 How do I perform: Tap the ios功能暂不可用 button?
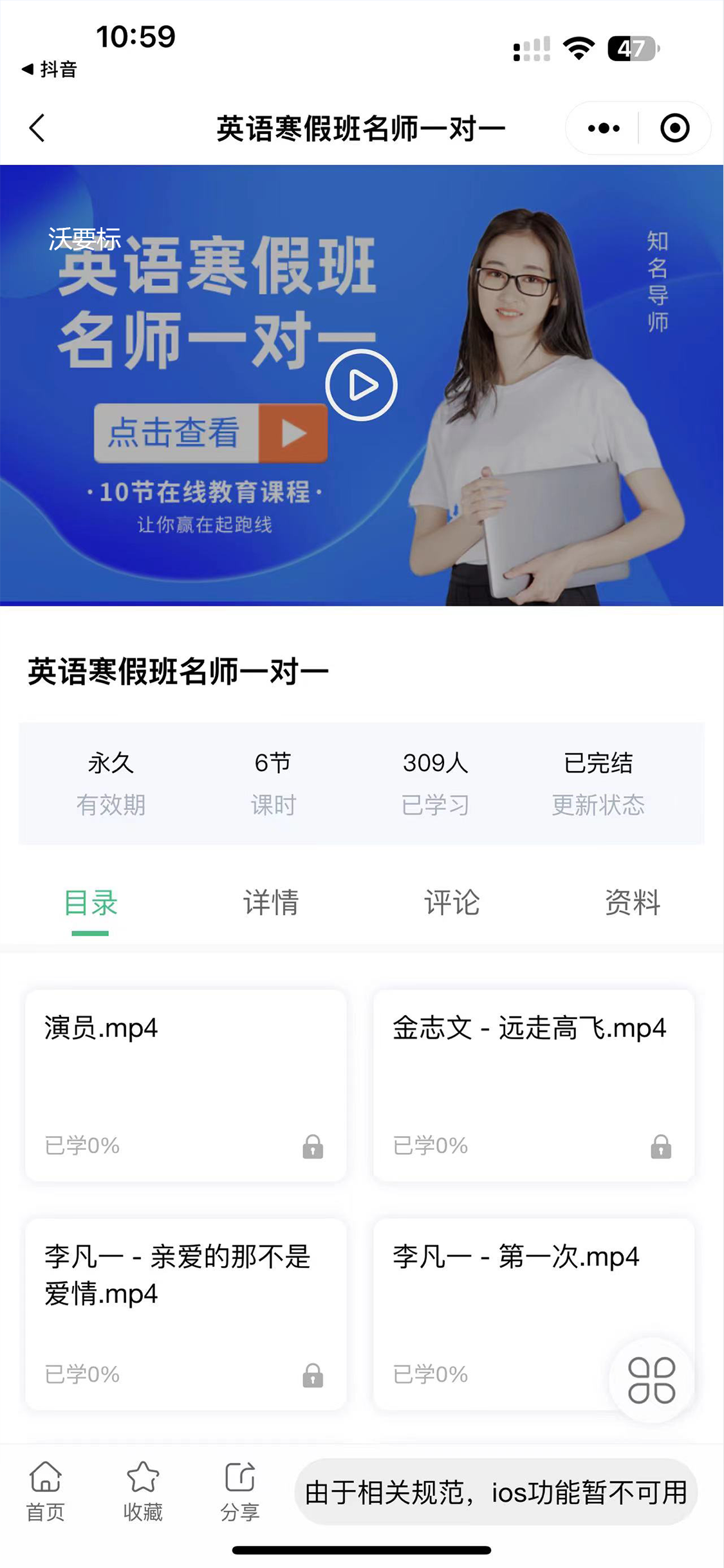(496, 1492)
